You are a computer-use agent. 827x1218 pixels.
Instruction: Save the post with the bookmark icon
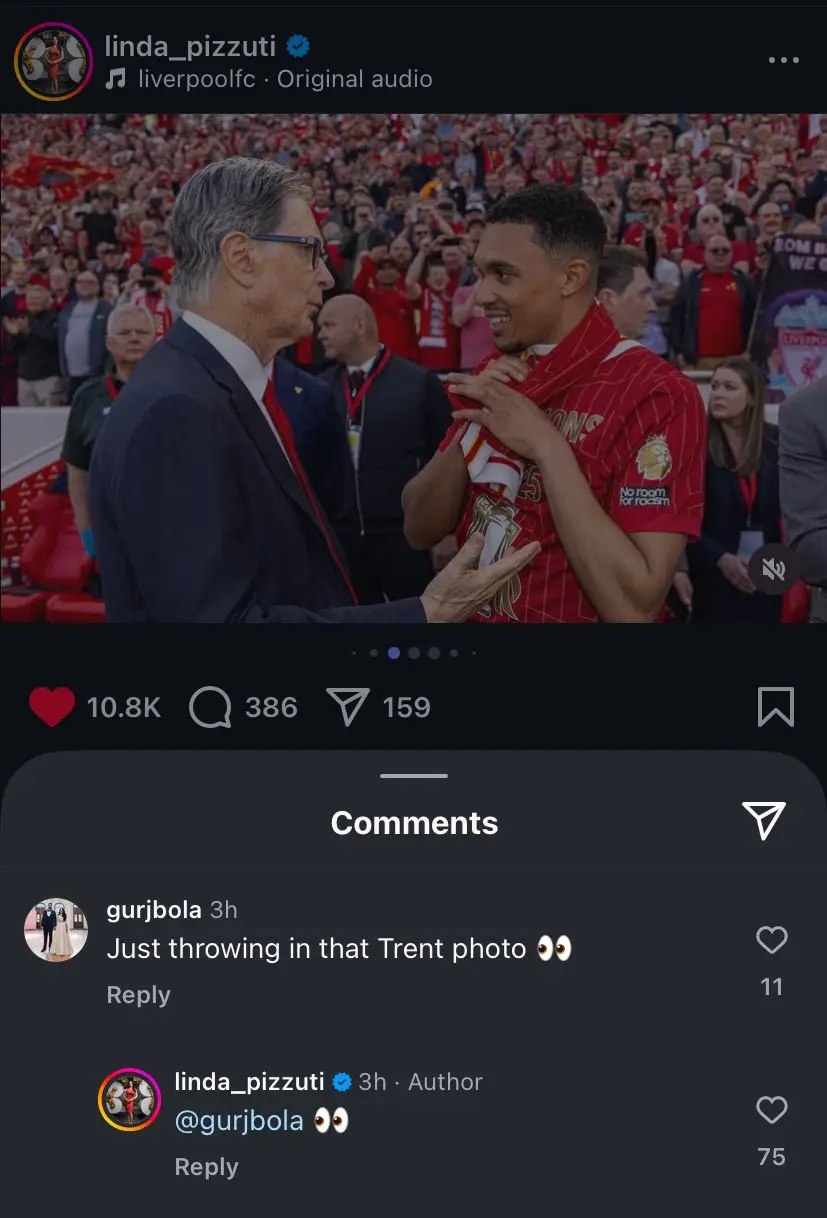pyautogui.click(x=776, y=707)
